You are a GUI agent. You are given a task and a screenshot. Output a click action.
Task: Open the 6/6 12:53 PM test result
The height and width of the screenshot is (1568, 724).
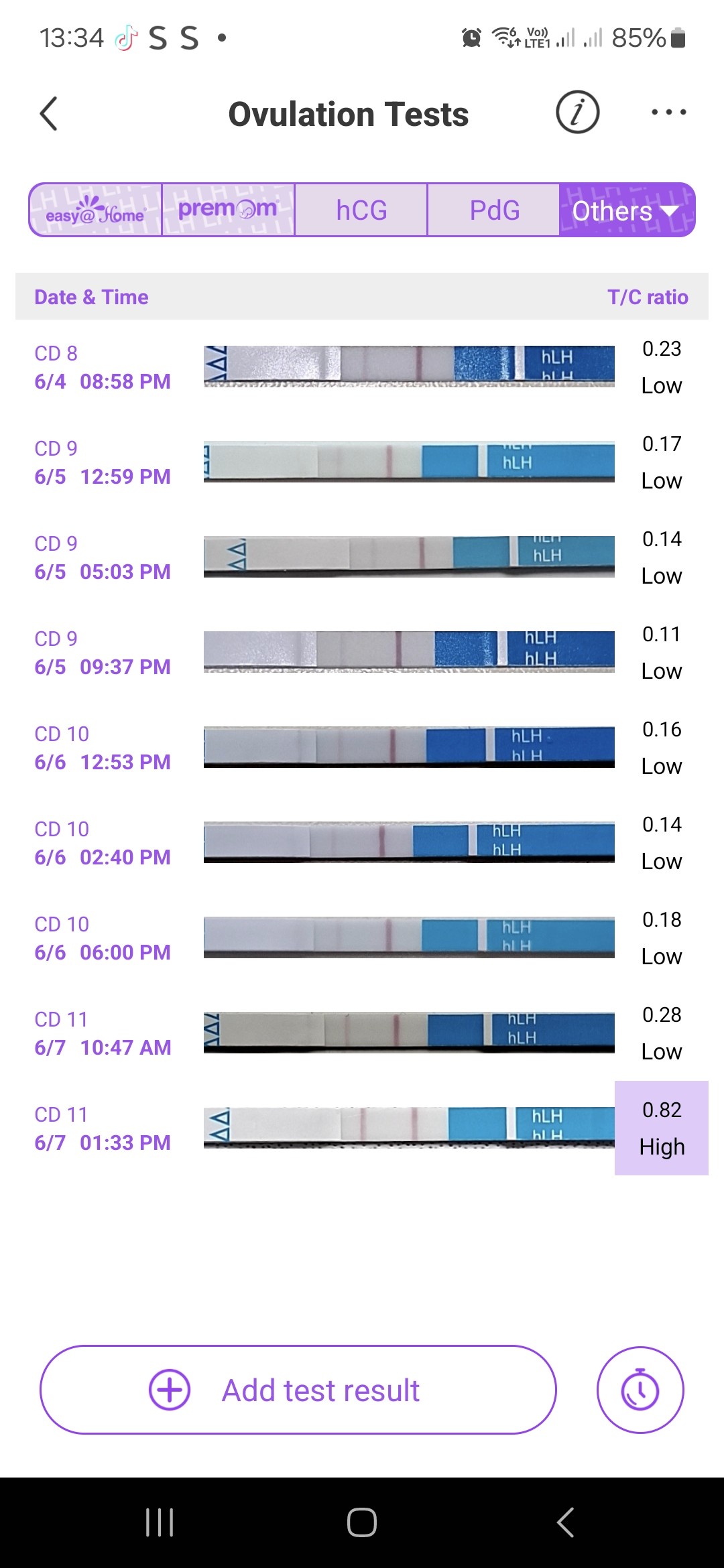click(362, 747)
